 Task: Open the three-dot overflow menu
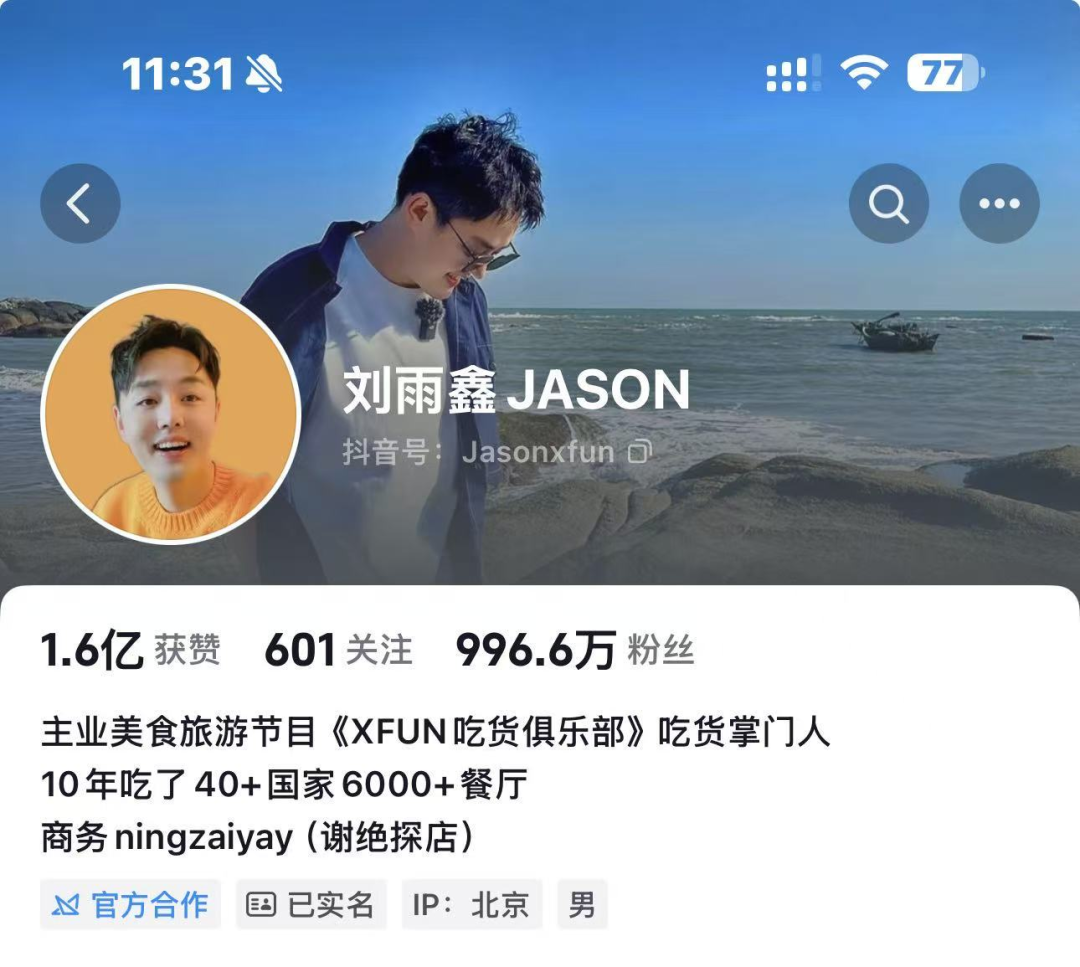[x=999, y=204]
